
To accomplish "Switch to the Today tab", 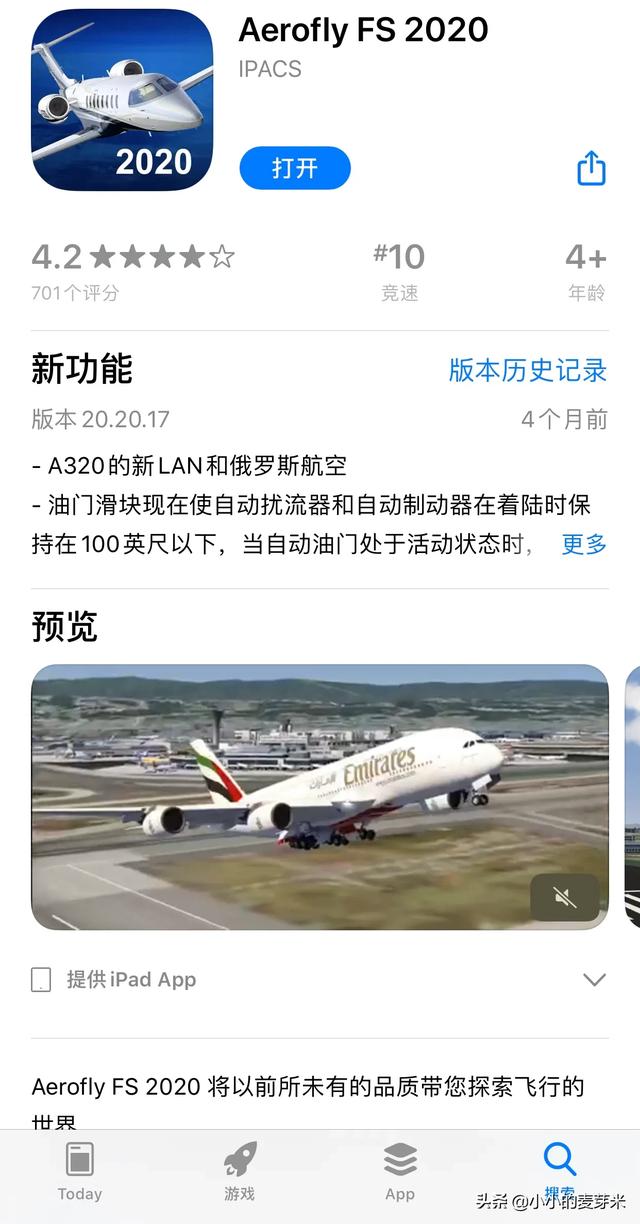I will 80,1171.
